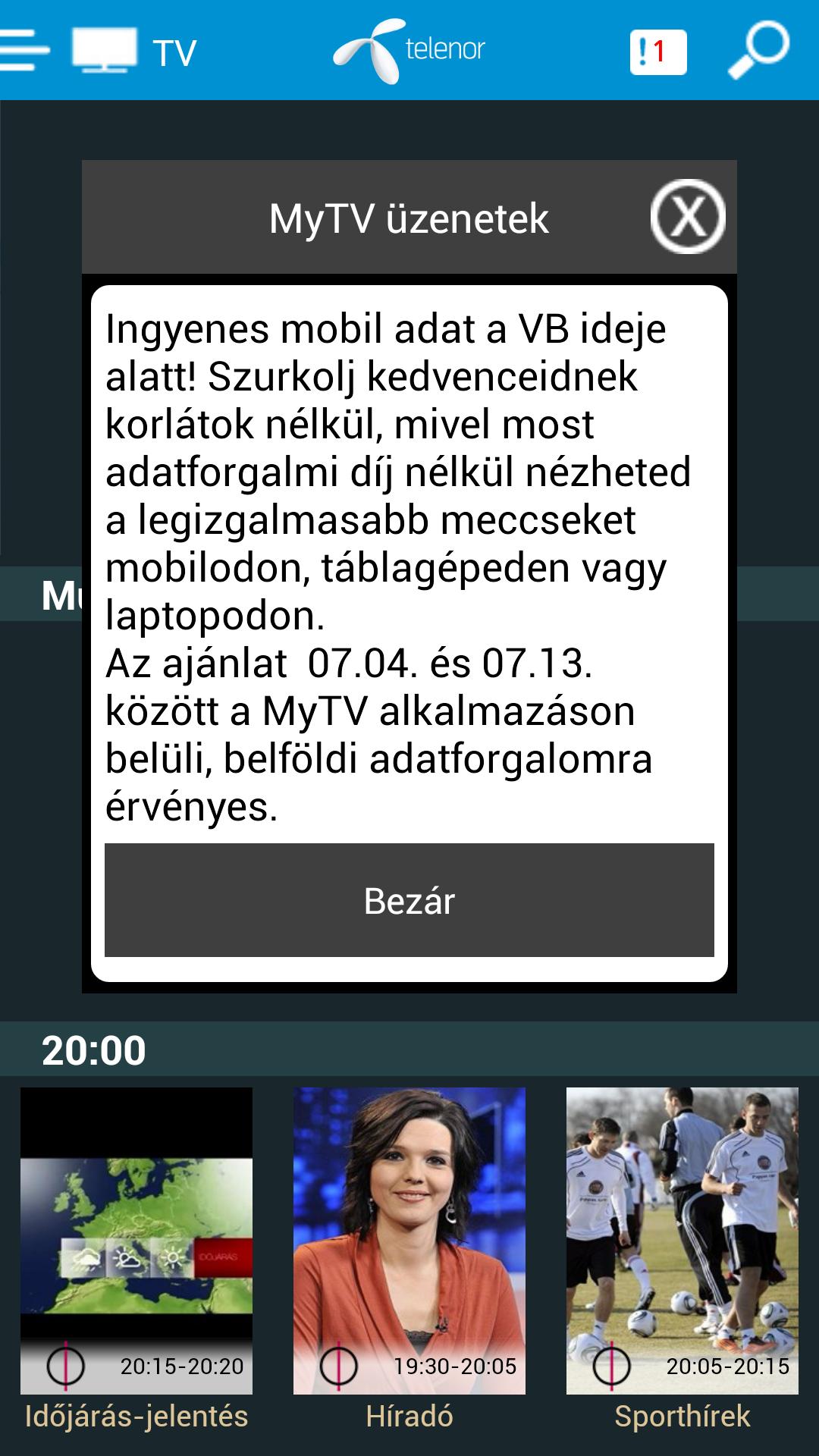Open the Sporthírek program tile

point(682,1241)
